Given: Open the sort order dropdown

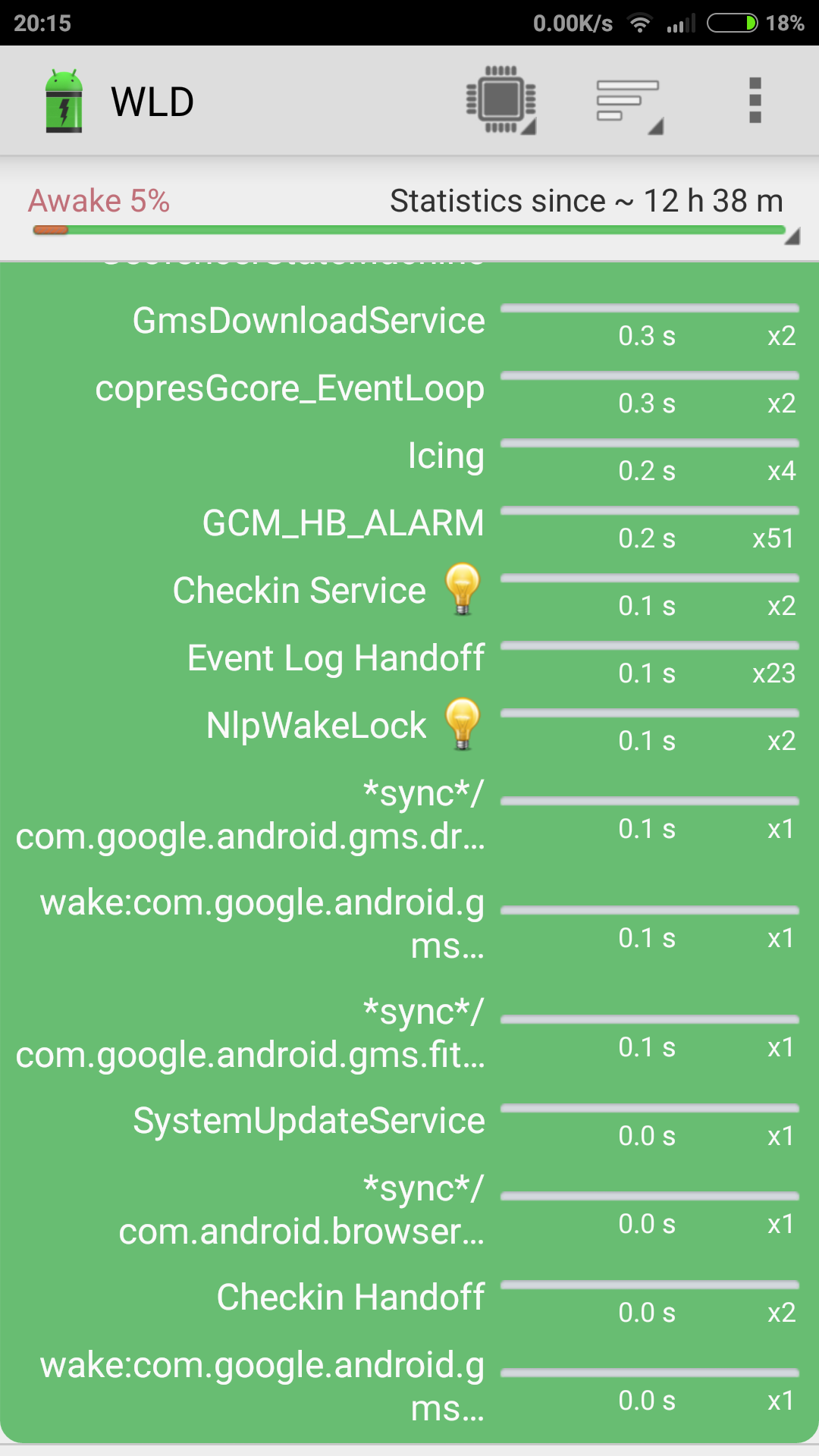Looking at the screenshot, I should click(x=629, y=102).
